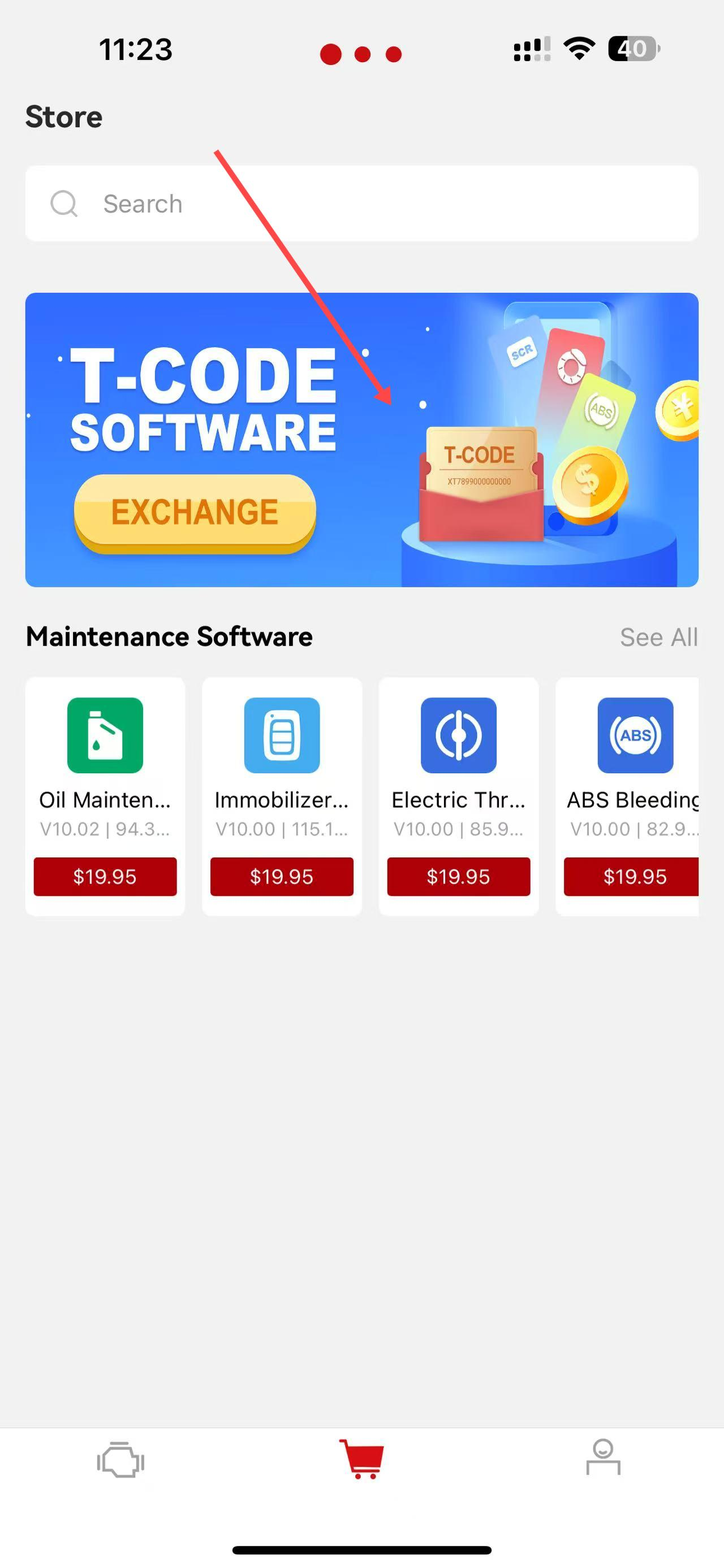This screenshot has height=1568, width=724.
Task: Switch to the engine diagnostics tab
Action: [120, 1459]
